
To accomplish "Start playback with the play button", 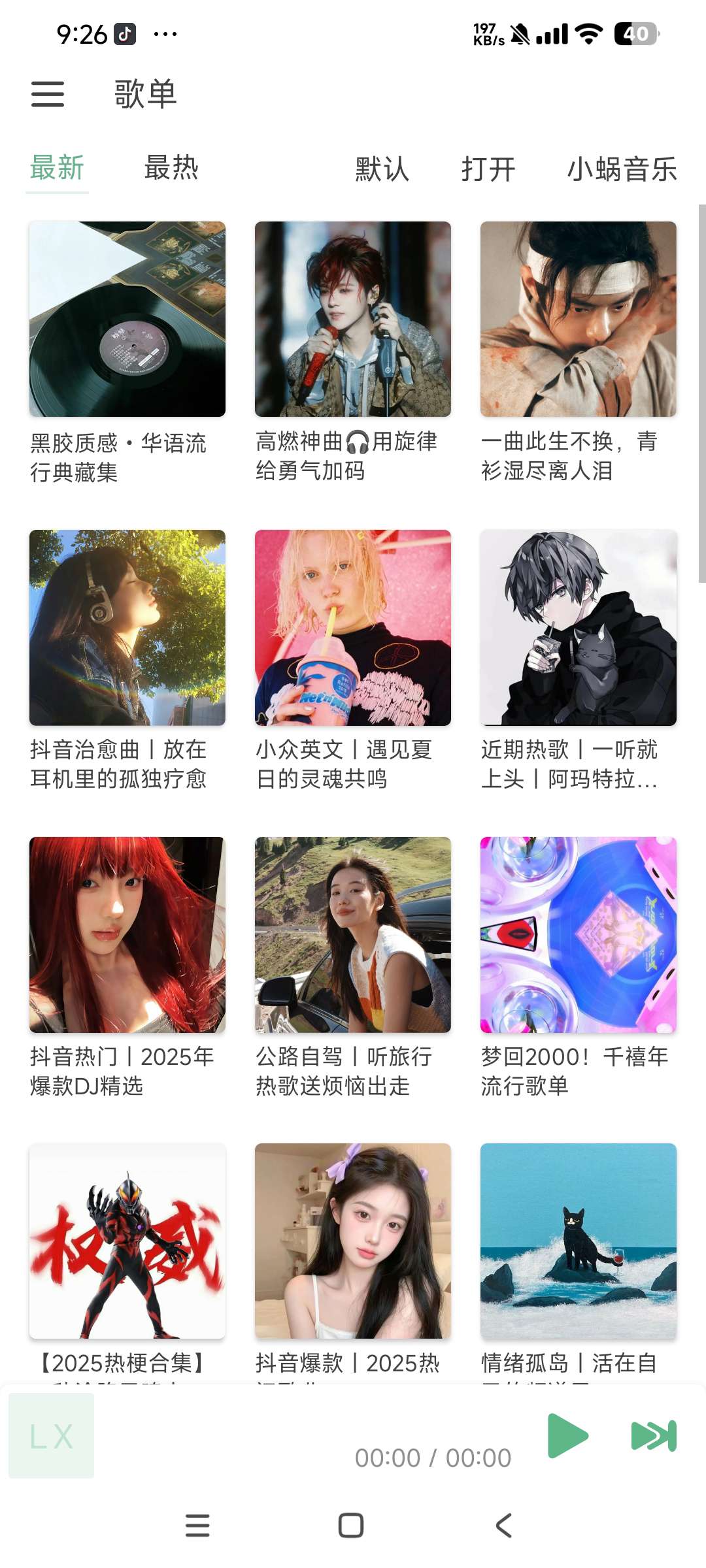I will [x=567, y=1435].
